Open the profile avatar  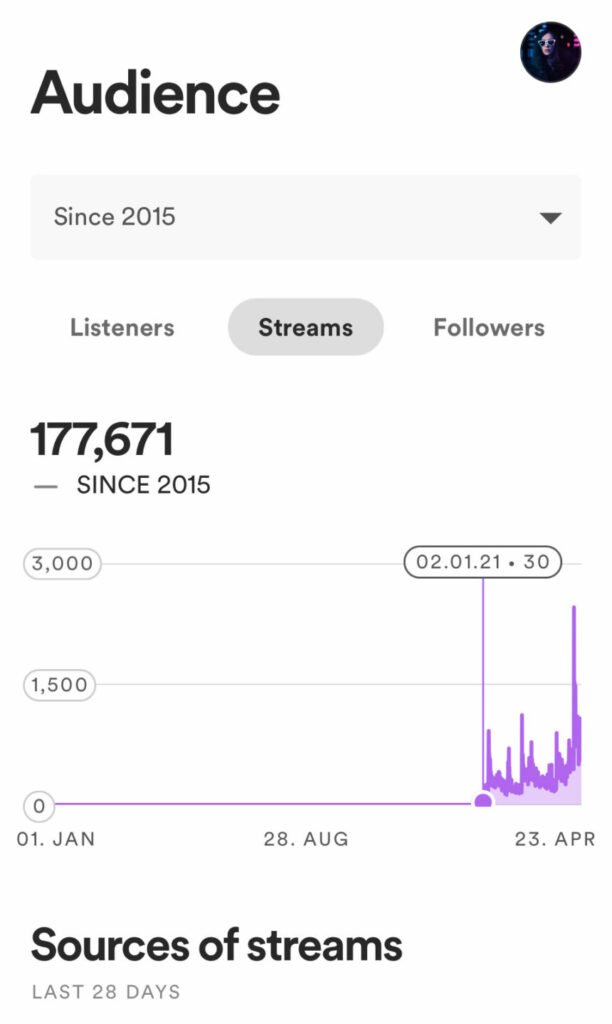551,52
